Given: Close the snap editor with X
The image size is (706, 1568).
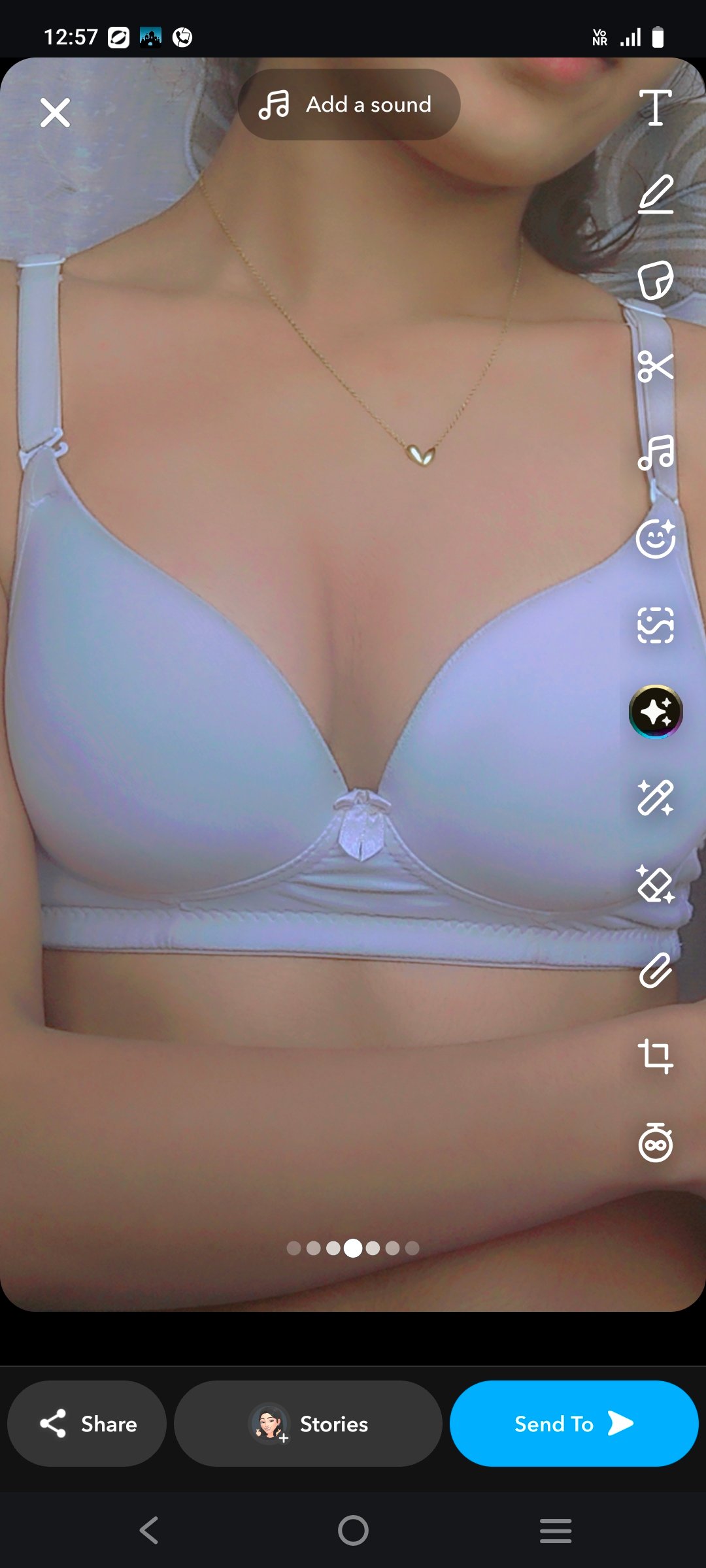Looking at the screenshot, I should pos(55,112).
